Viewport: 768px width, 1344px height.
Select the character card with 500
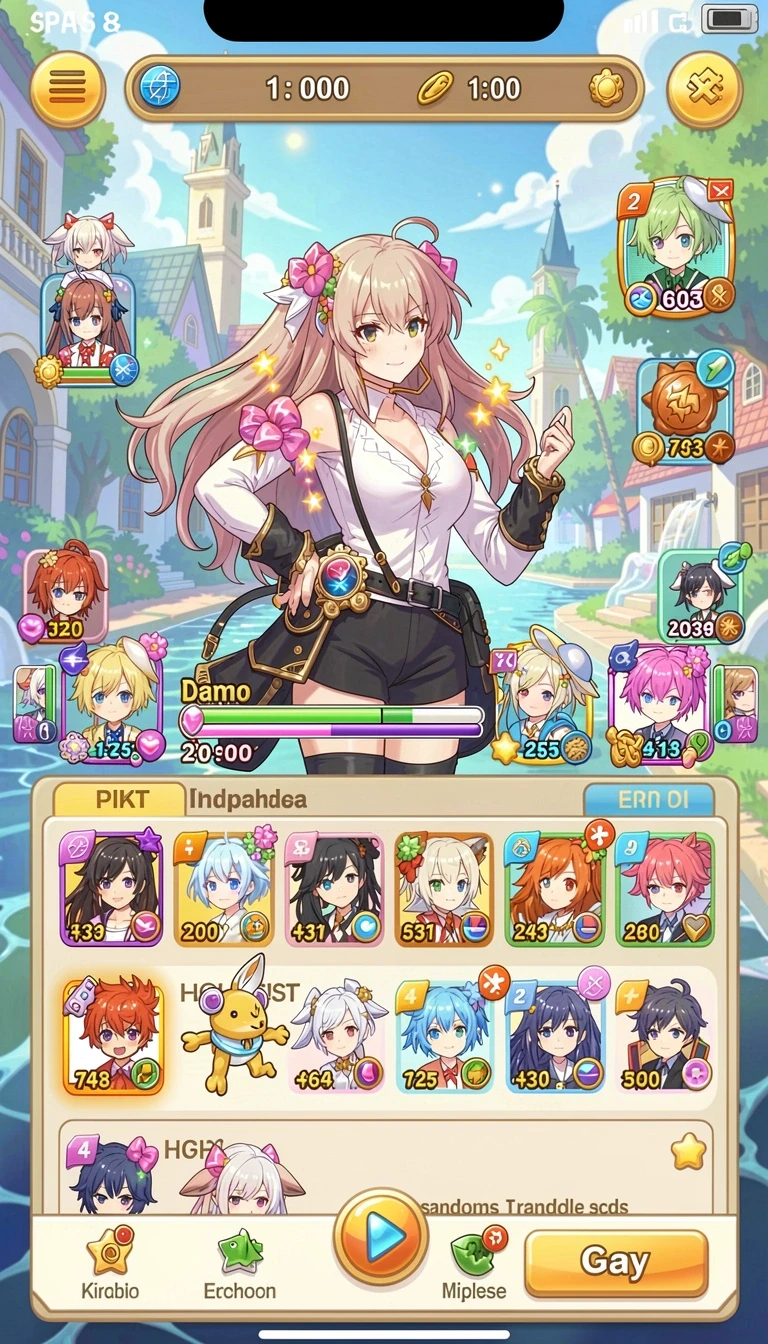664,1036
